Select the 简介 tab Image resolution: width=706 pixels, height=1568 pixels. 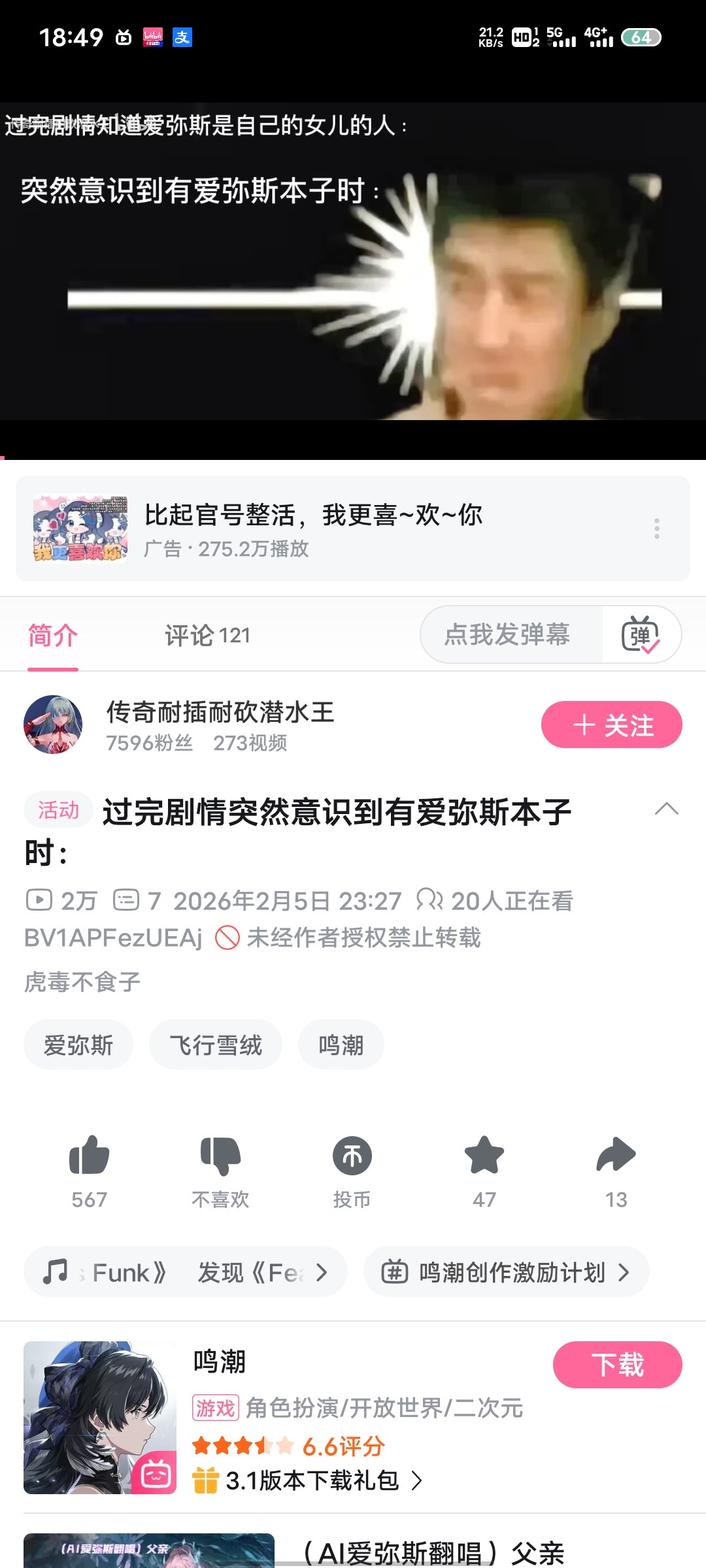tap(53, 635)
